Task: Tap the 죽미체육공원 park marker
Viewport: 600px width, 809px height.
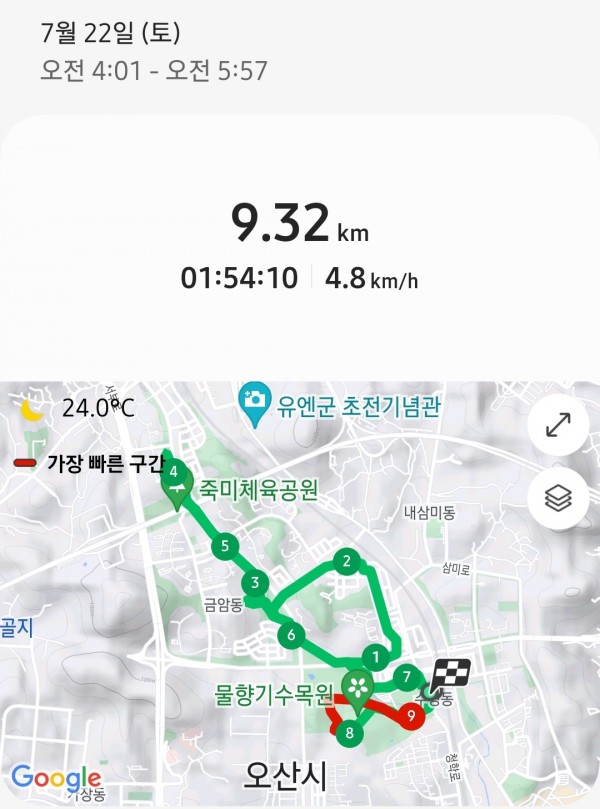Action: pos(178,490)
